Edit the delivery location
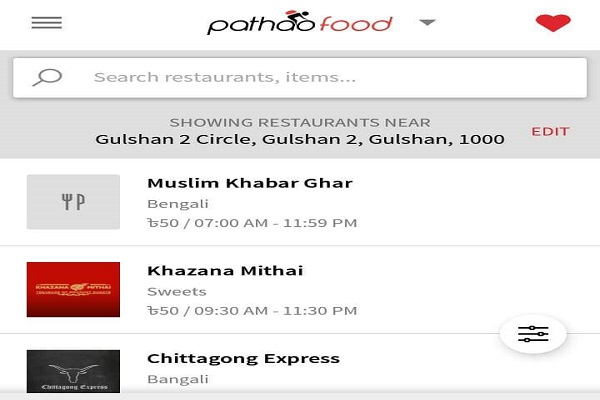This screenshot has height=400, width=600. tap(549, 132)
